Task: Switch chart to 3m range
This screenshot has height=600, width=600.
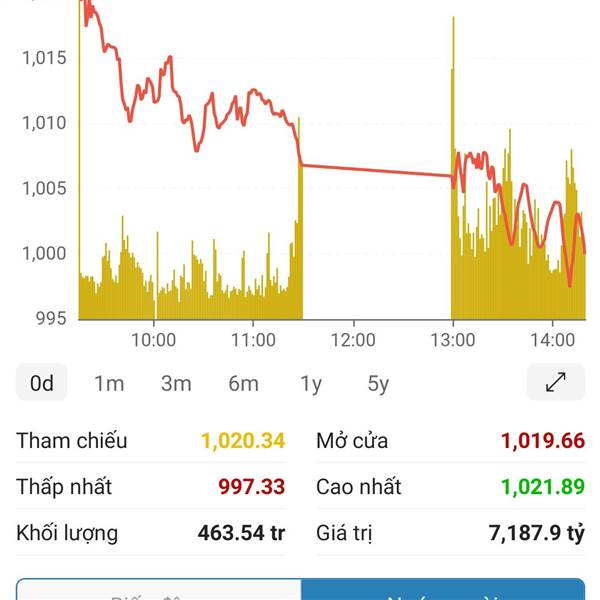Action: (x=176, y=383)
